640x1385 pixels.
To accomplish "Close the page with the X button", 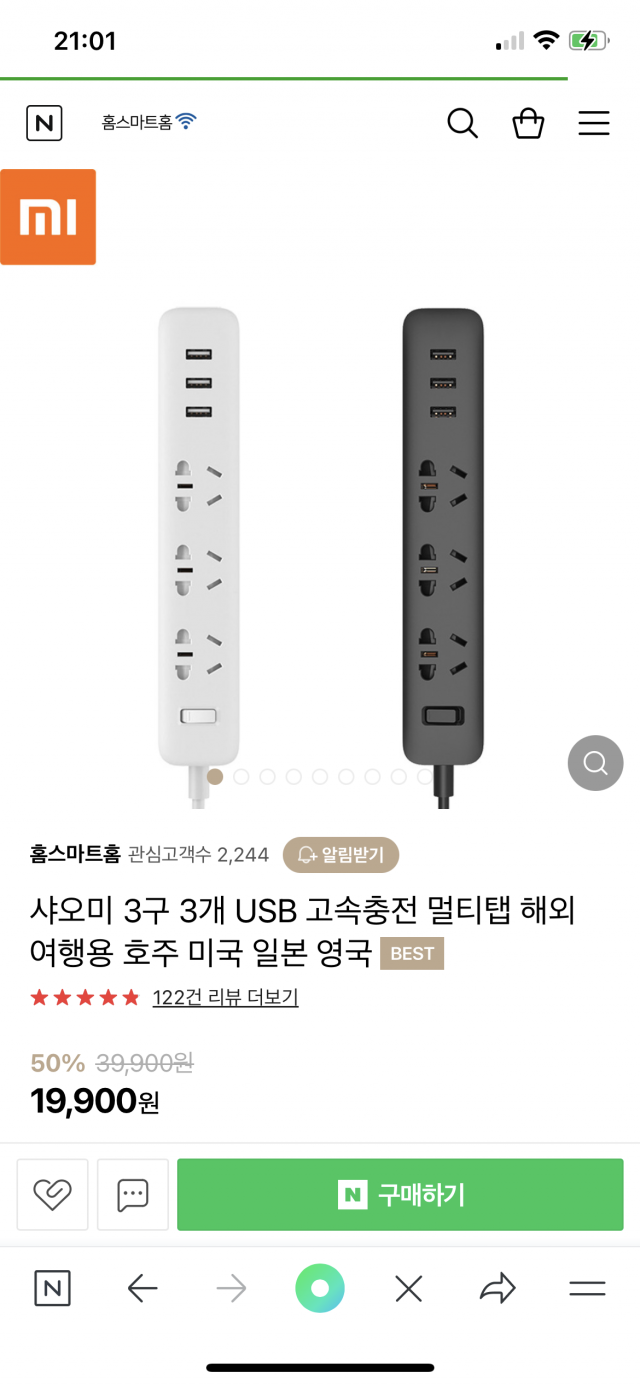I will click(x=408, y=1288).
